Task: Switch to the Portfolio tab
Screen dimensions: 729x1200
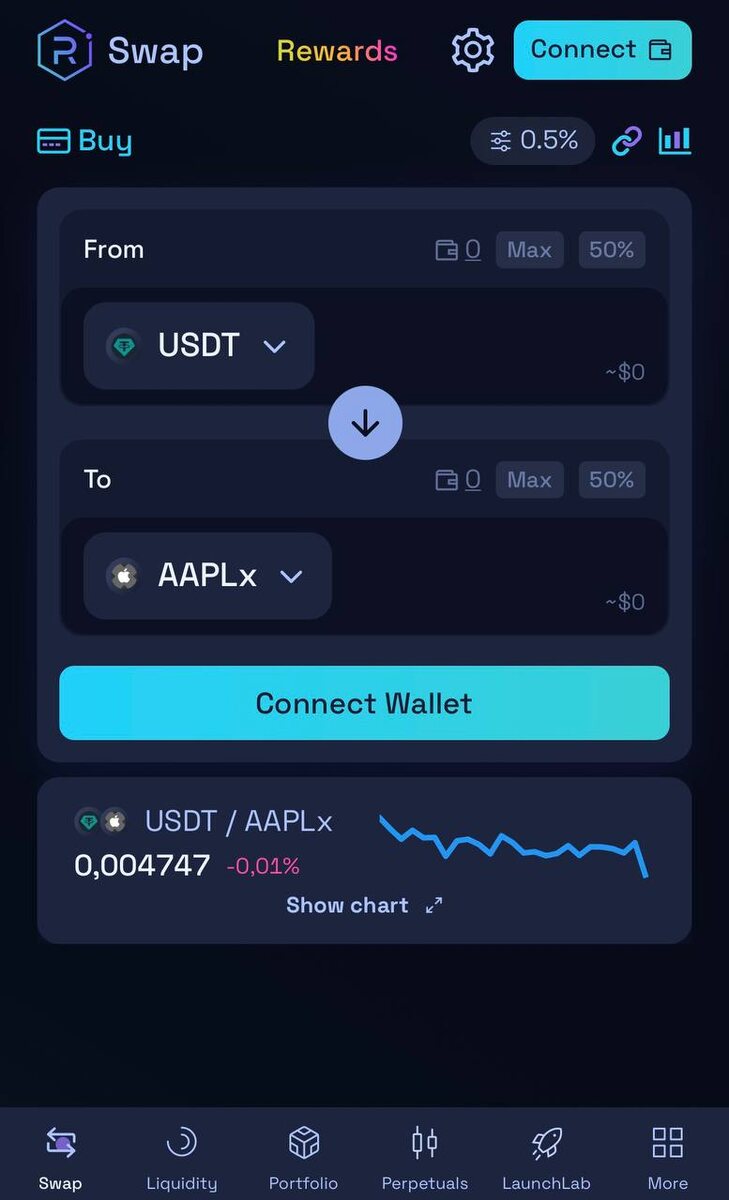Action: click(304, 1158)
